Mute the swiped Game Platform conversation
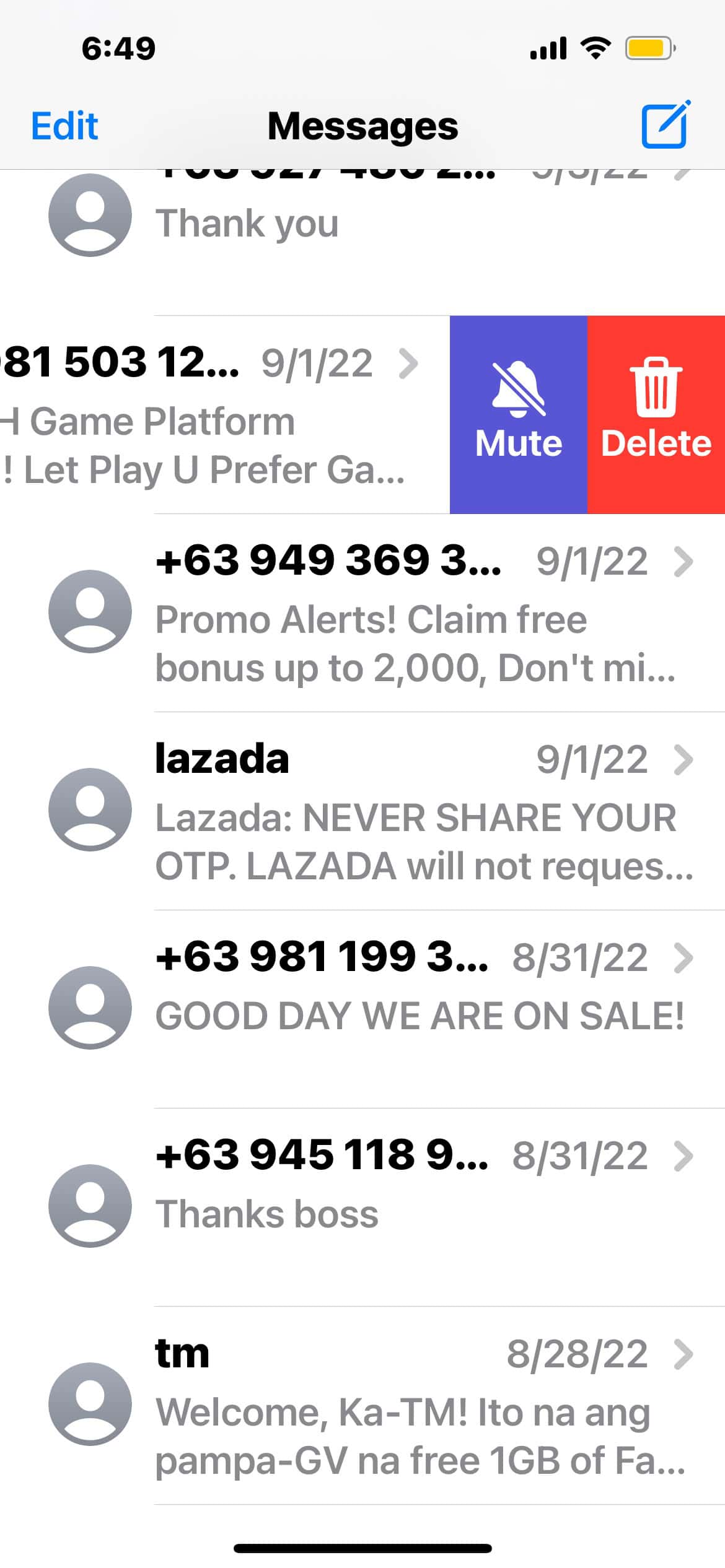This screenshot has width=725, height=1568. 519,414
